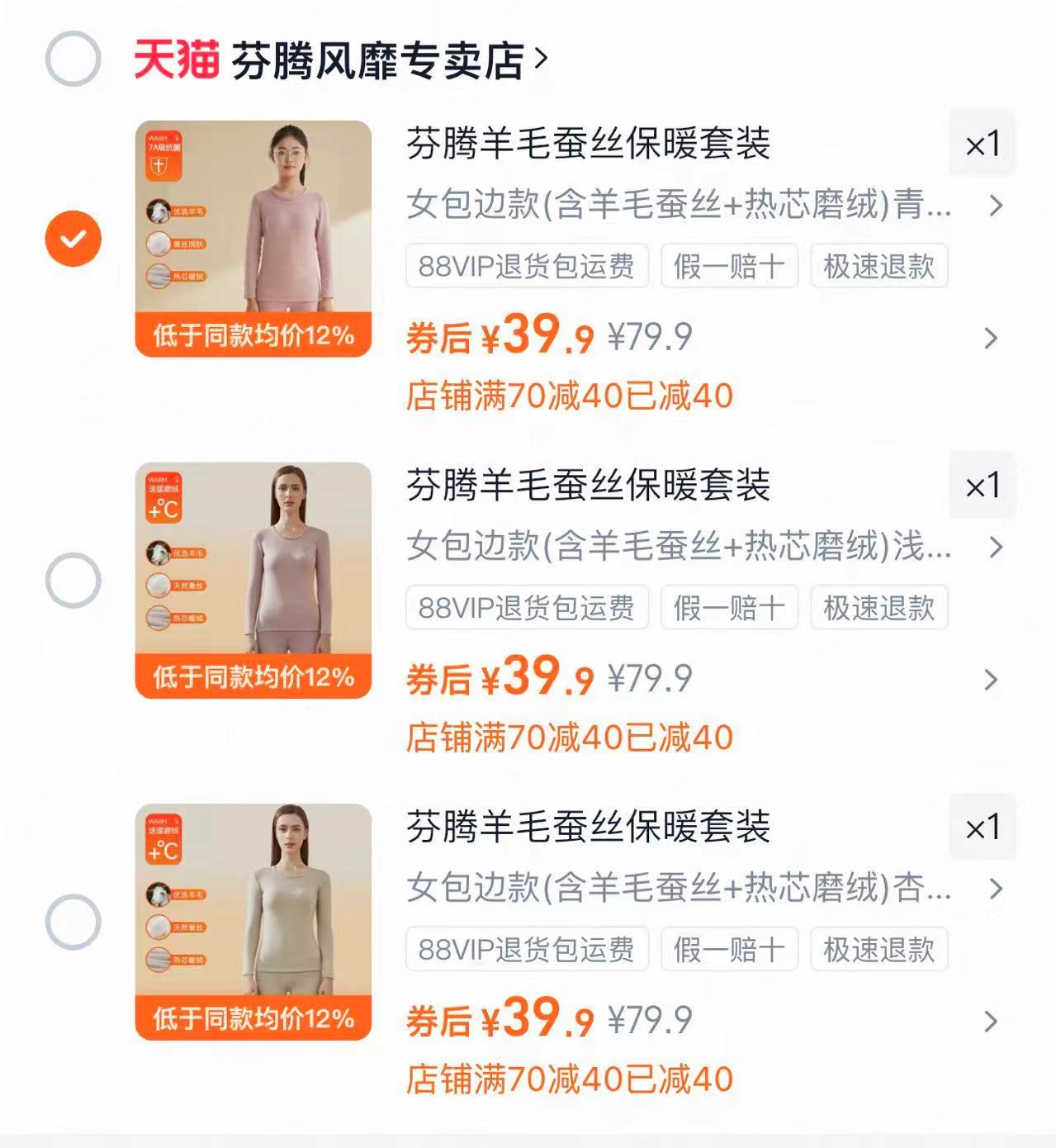Select the third product's checkbox
1056x1148 pixels.
tap(74, 923)
